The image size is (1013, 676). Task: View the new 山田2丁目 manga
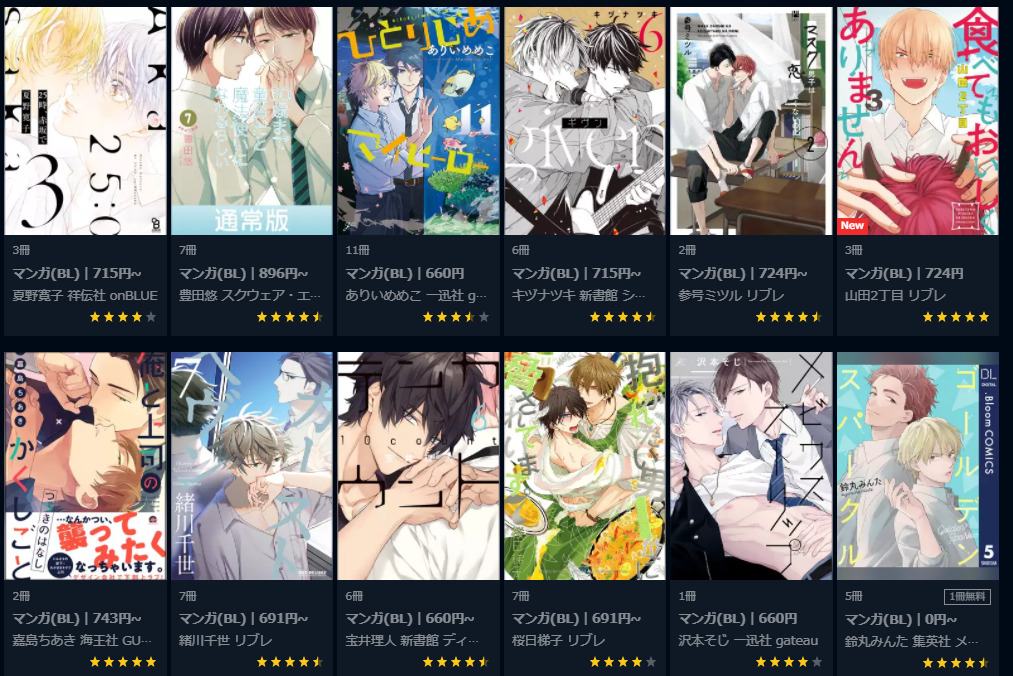917,121
